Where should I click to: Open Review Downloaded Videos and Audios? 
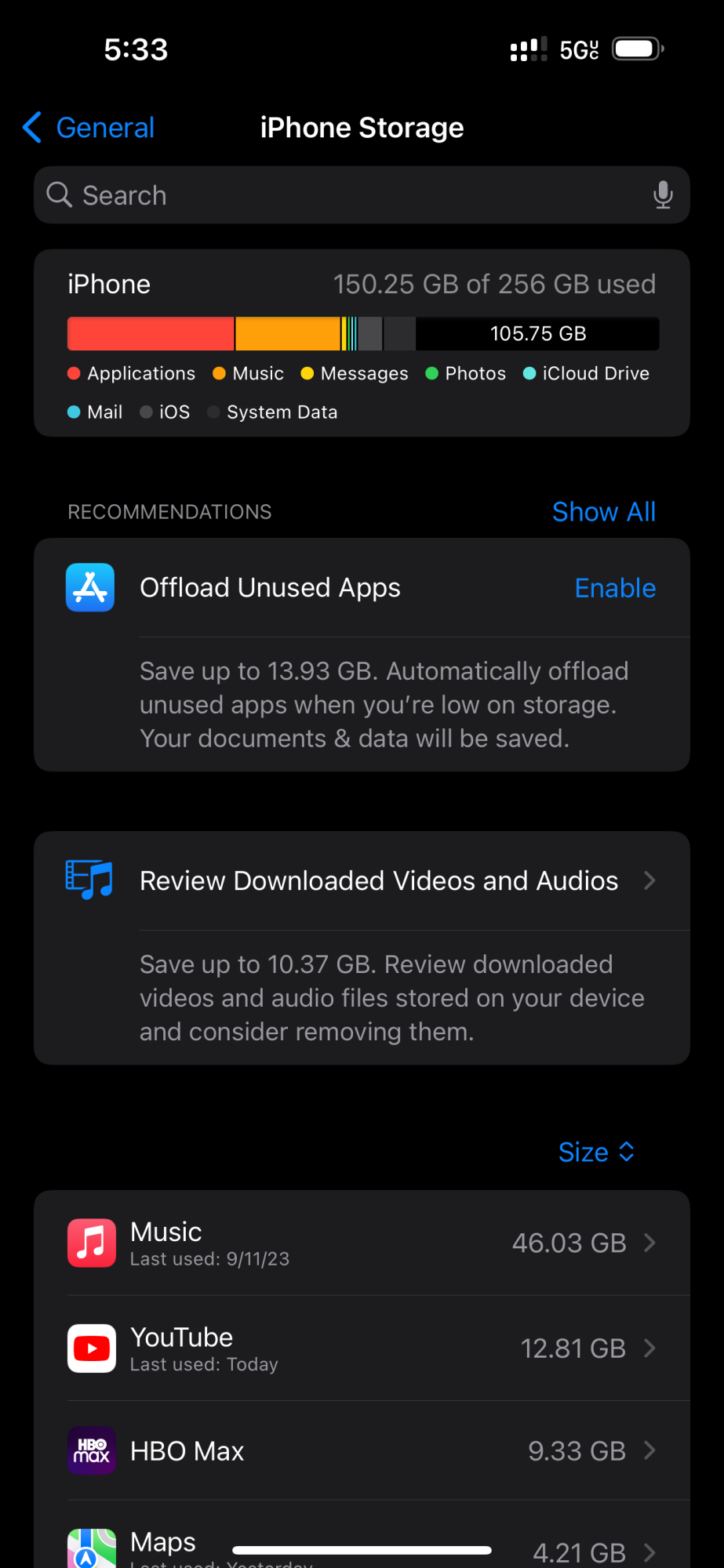(x=379, y=881)
